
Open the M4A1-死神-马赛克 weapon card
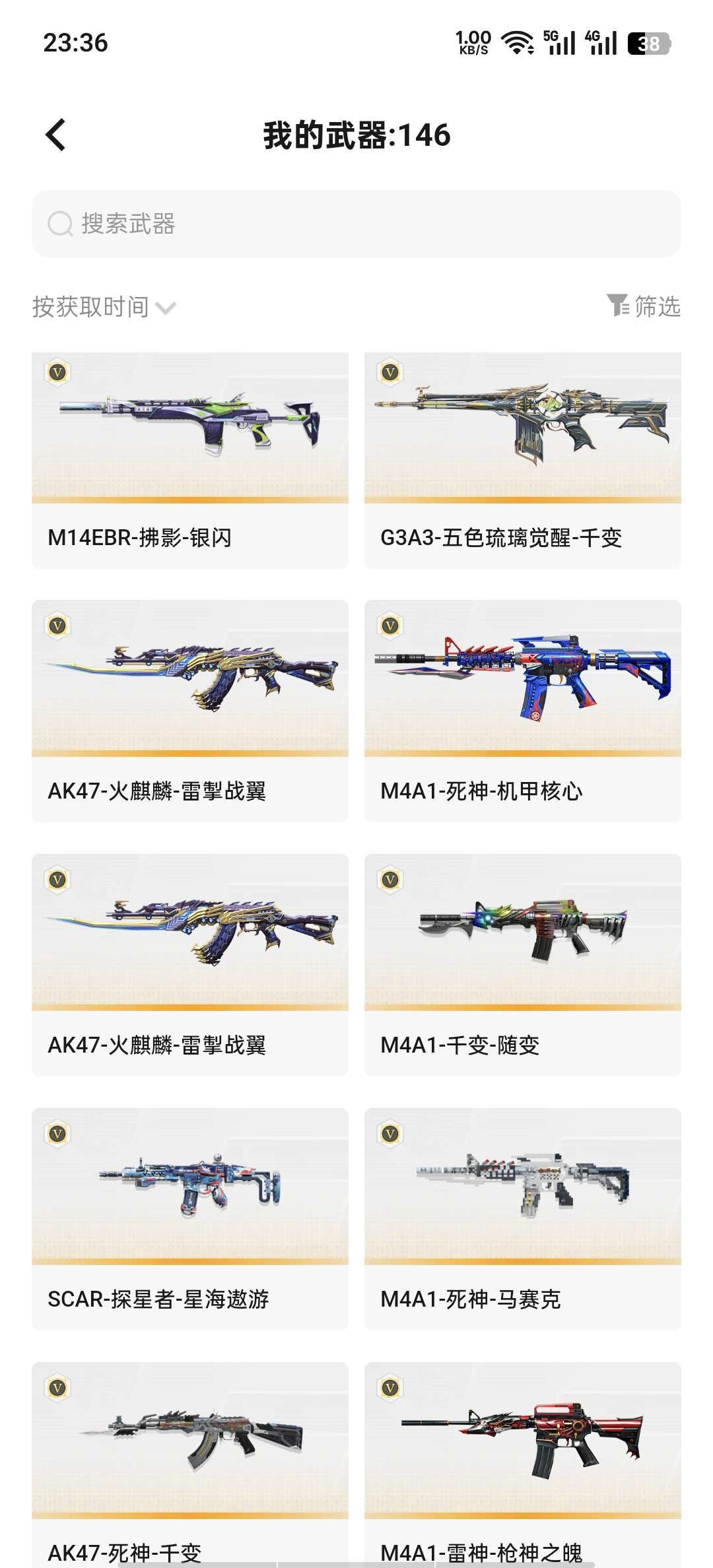(523, 1218)
